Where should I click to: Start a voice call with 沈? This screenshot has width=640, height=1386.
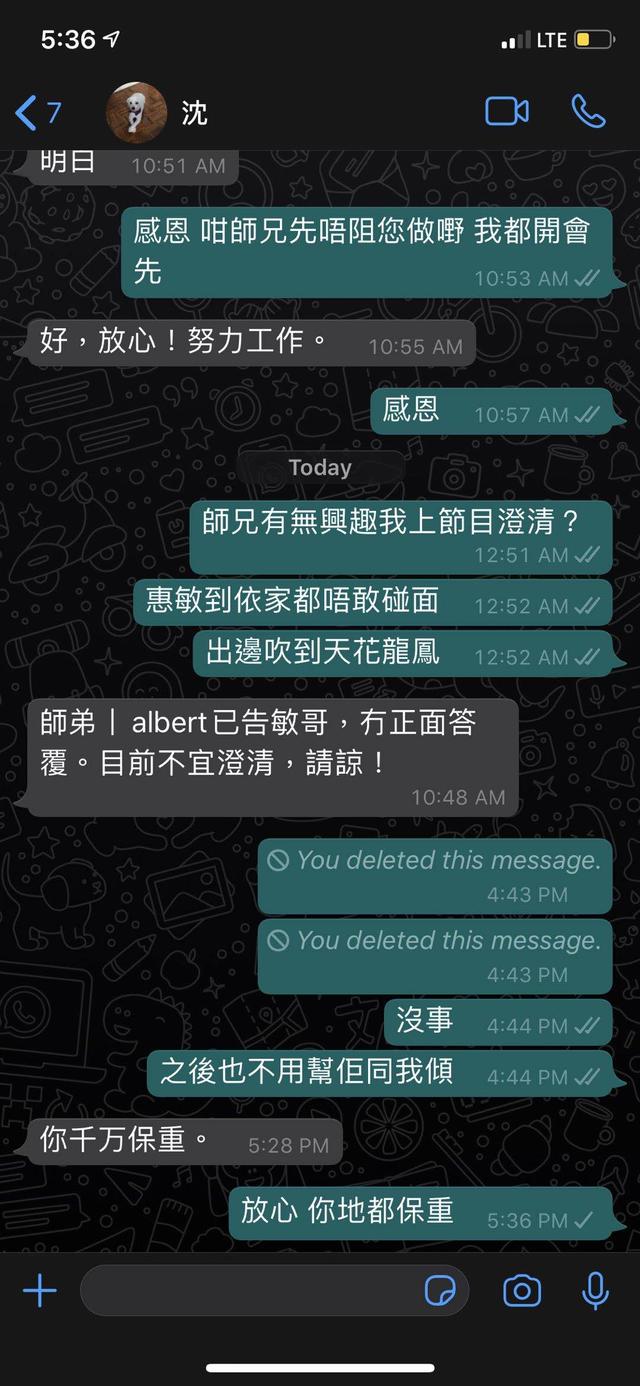point(588,111)
